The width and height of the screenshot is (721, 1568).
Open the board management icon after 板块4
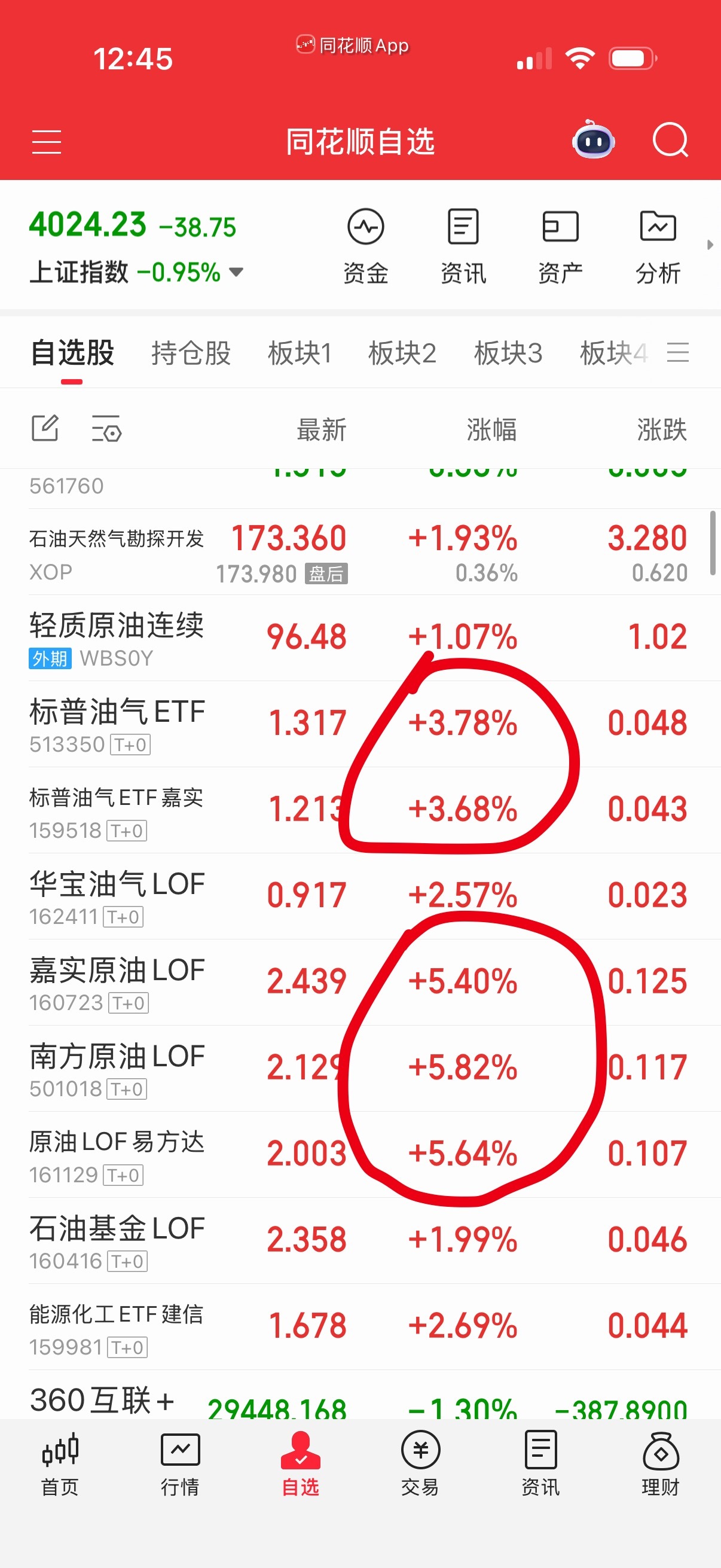(680, 353)
